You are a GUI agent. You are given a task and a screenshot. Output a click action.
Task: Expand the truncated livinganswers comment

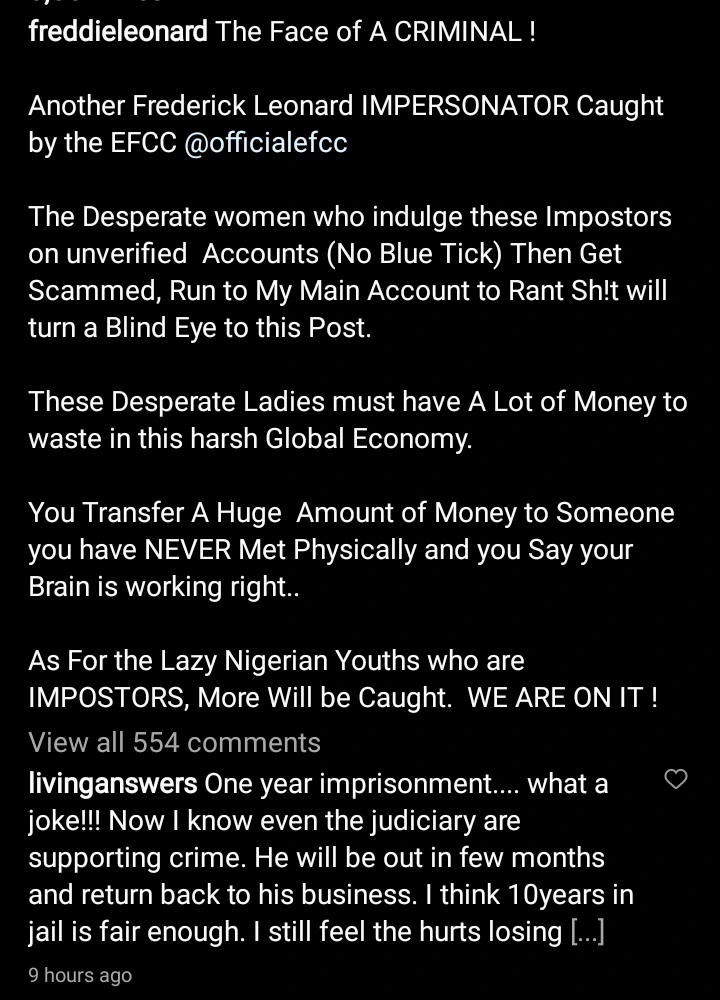(587, 932)
